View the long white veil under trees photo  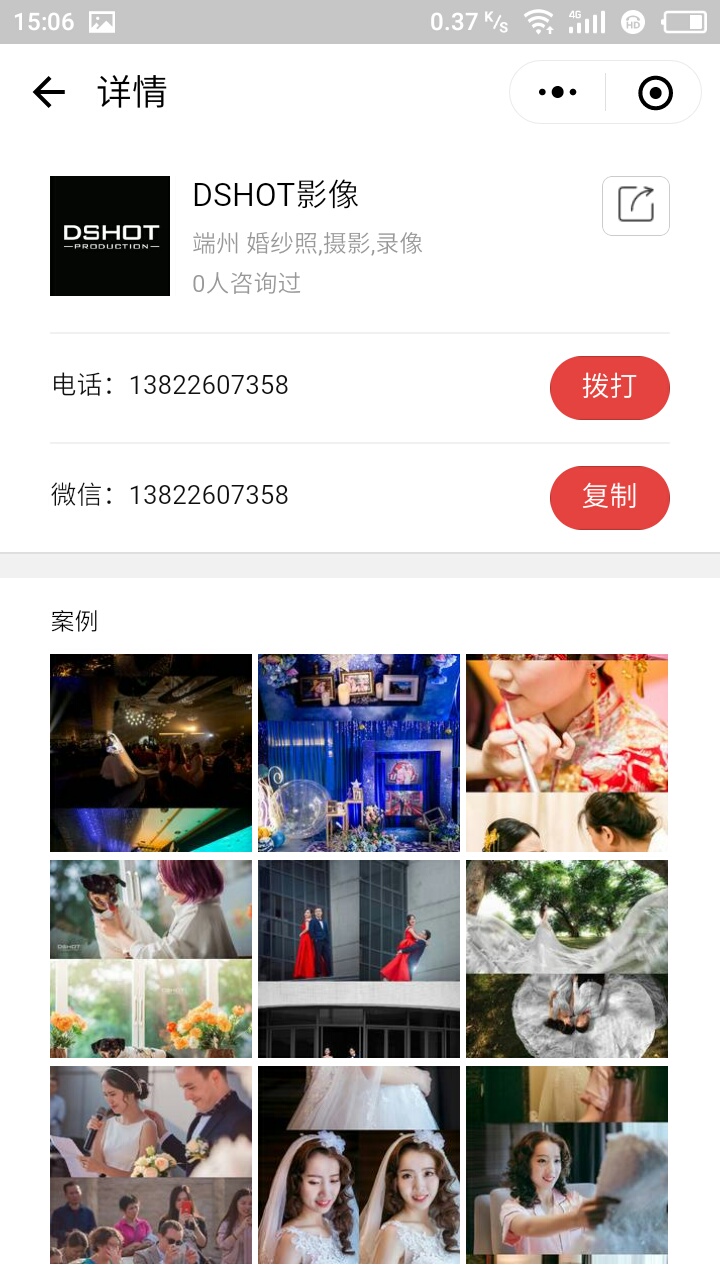coord(567,958)
